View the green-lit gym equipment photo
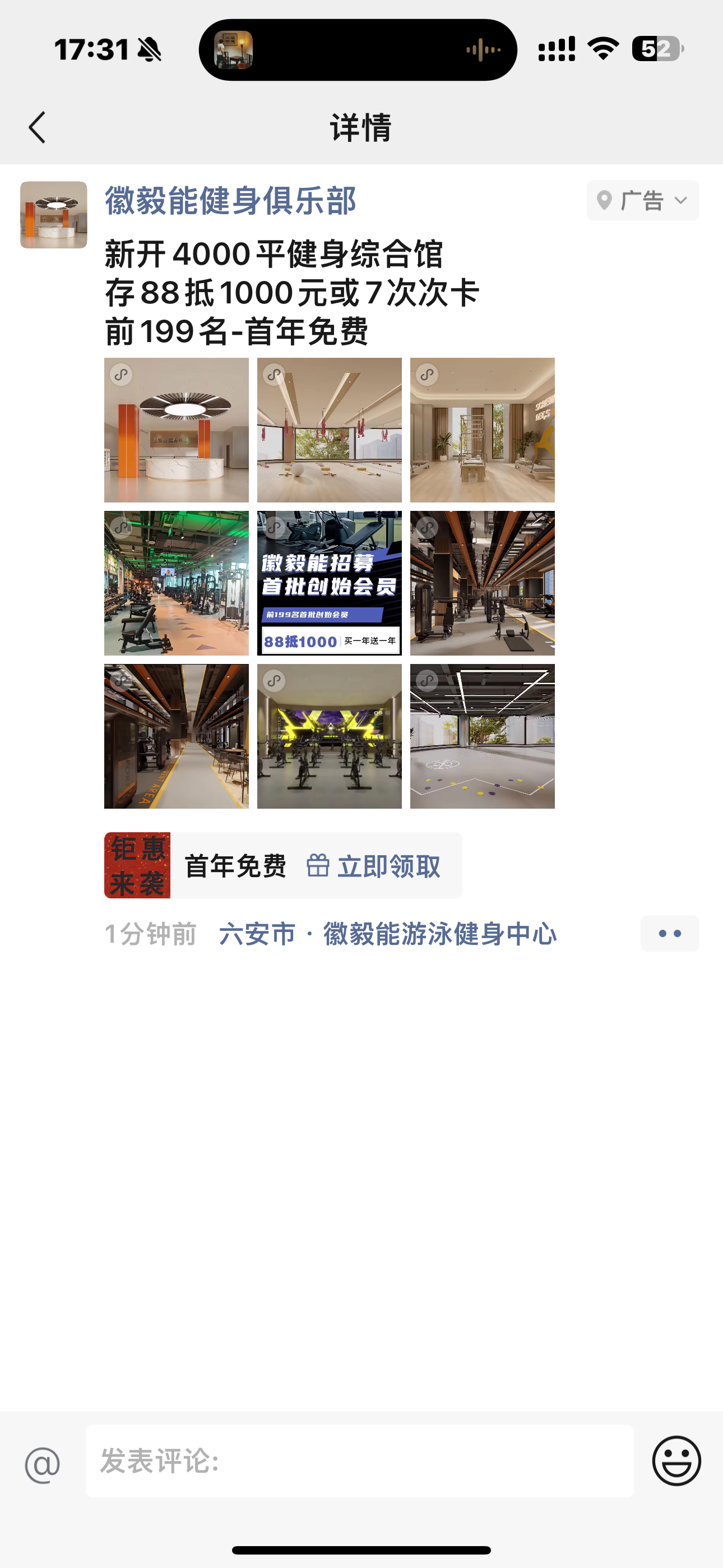This screenshot has width=723, height=1568. click(x=177, y=583)
